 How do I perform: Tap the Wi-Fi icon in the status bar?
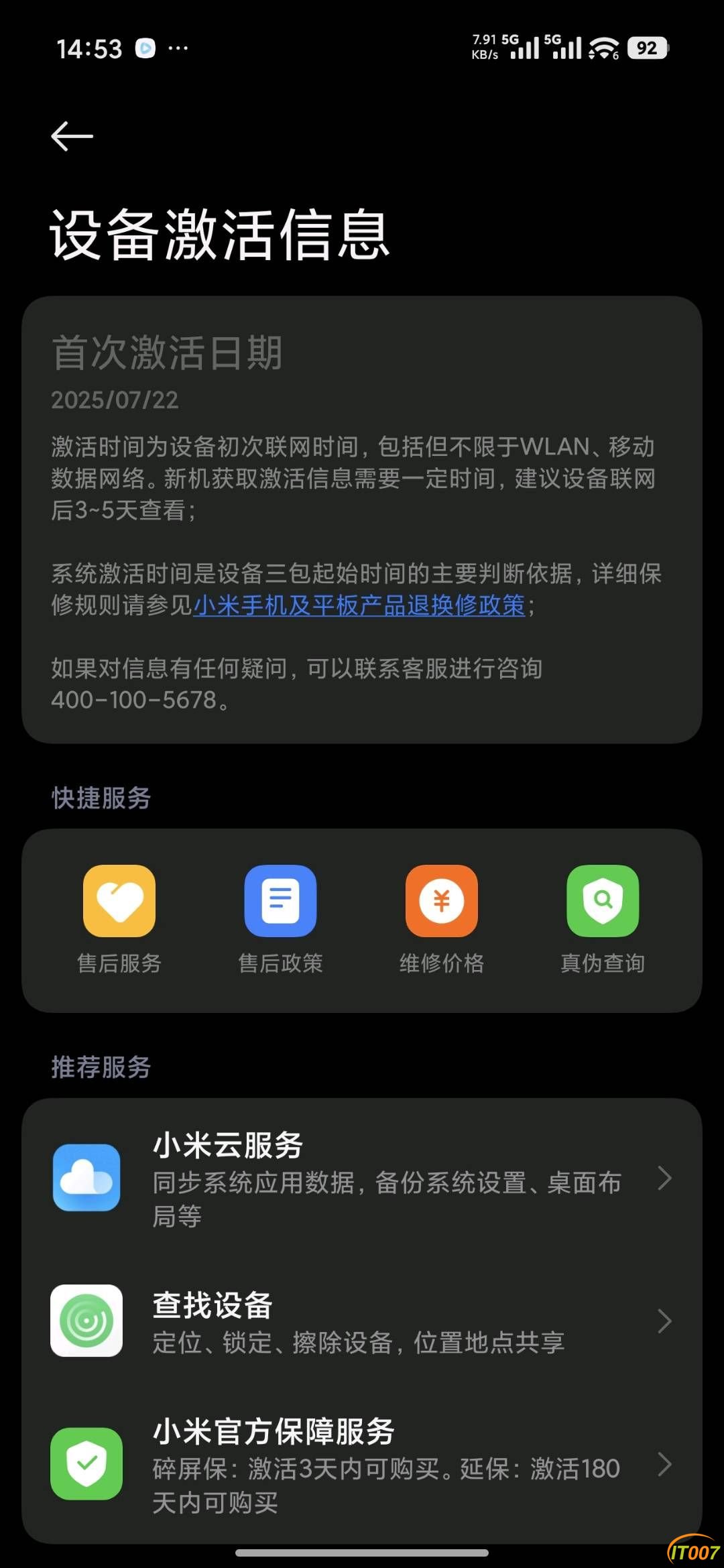pyautogui.click(x=599, y=47)
